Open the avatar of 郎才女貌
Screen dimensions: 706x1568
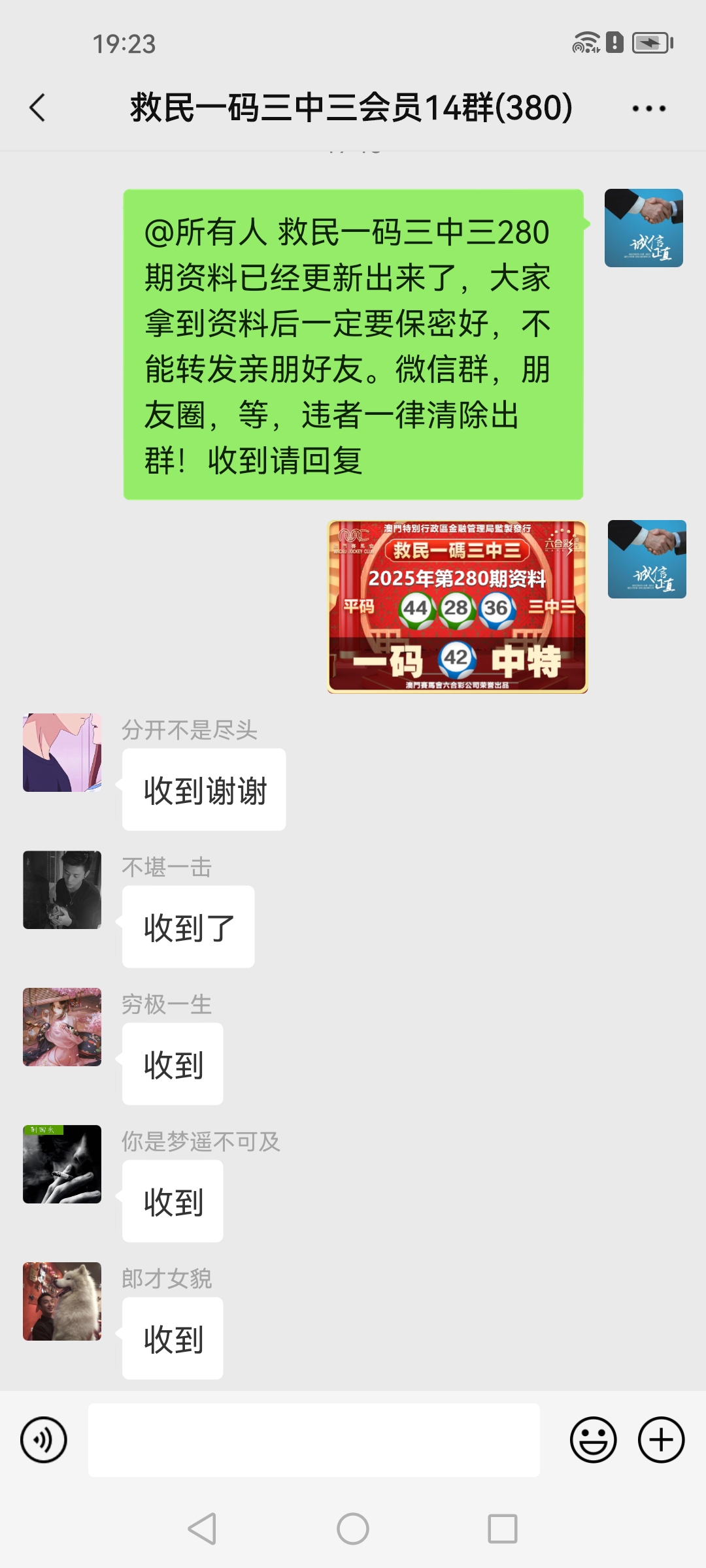click(62, 1301)
